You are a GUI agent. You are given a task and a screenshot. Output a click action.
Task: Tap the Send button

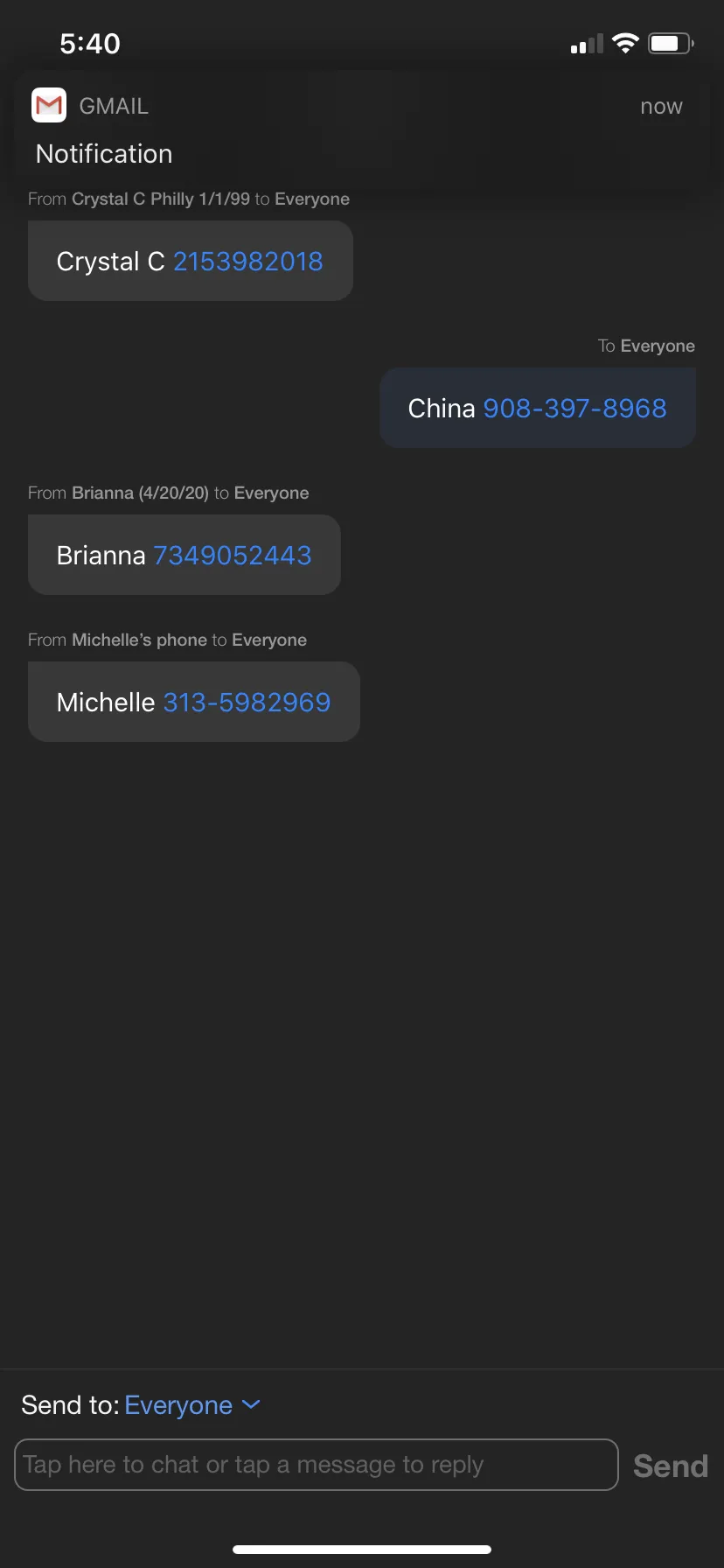pyautogui.click(x=671, y=1466)
